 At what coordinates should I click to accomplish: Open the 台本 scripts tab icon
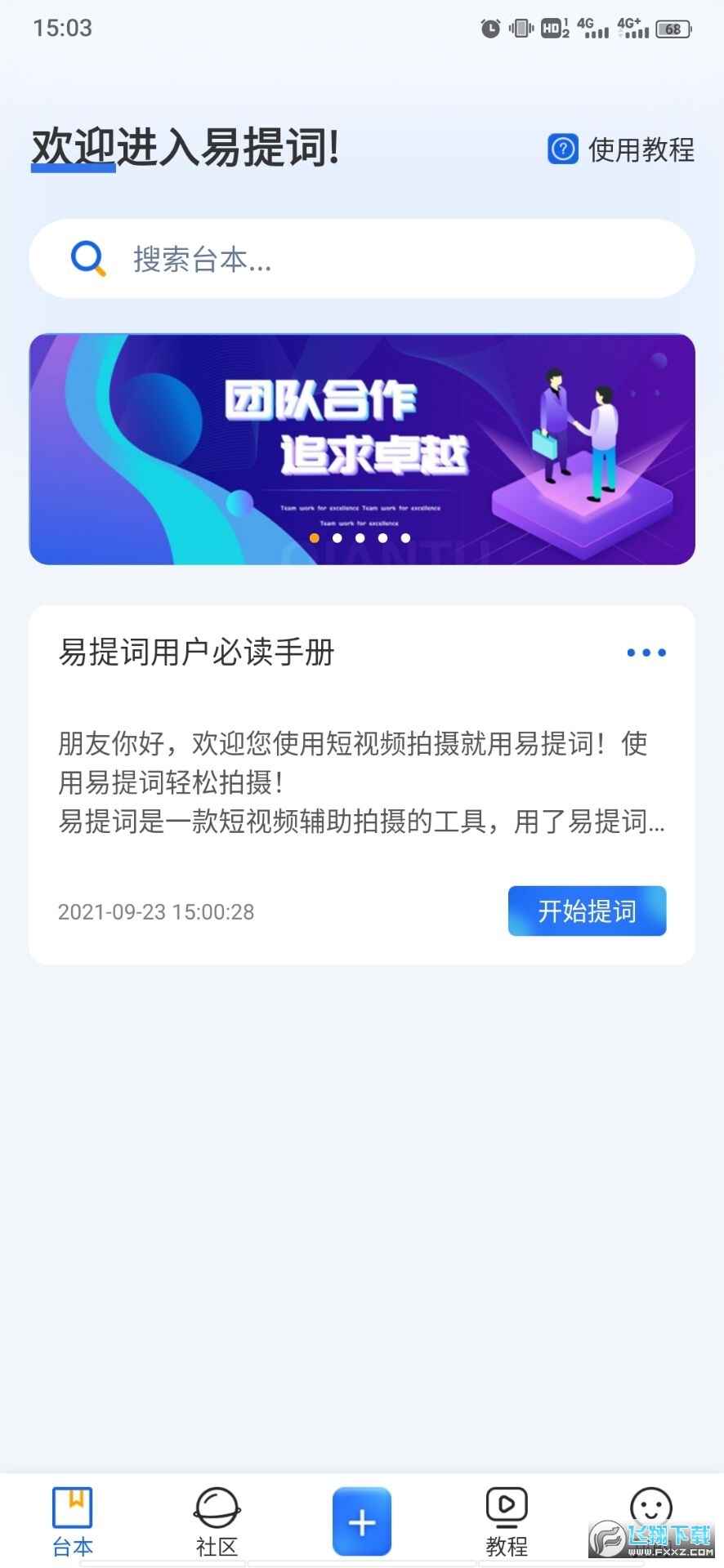pyautogui.click(x=72, y=1508)
